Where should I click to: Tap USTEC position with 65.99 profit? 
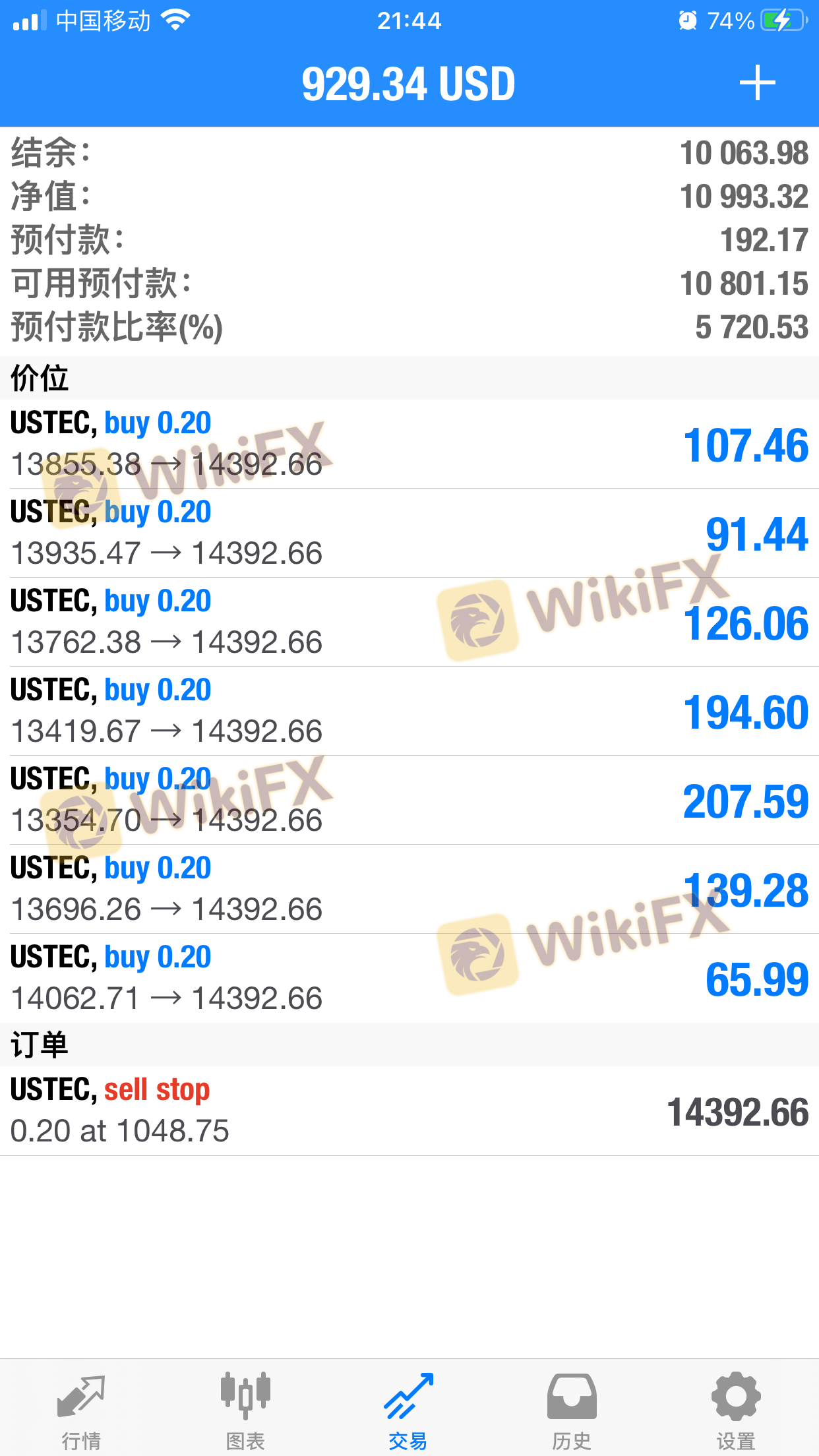409,978
